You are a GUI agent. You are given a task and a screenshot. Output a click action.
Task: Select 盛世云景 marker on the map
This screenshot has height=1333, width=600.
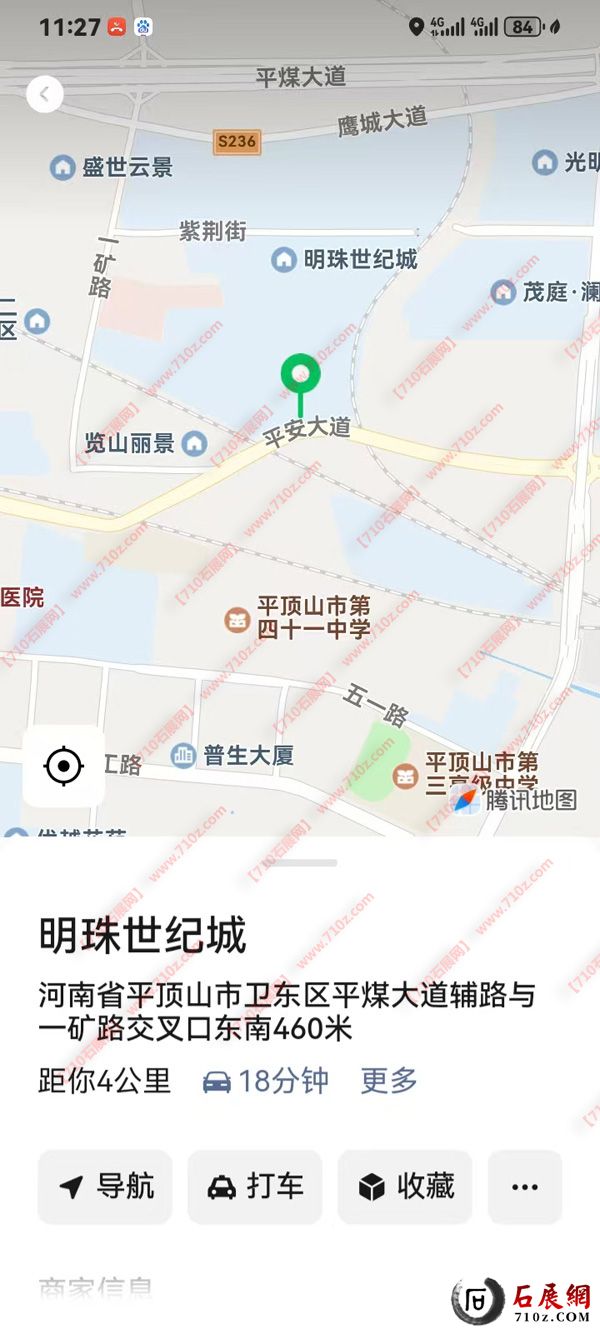click(x=63, y=167)
